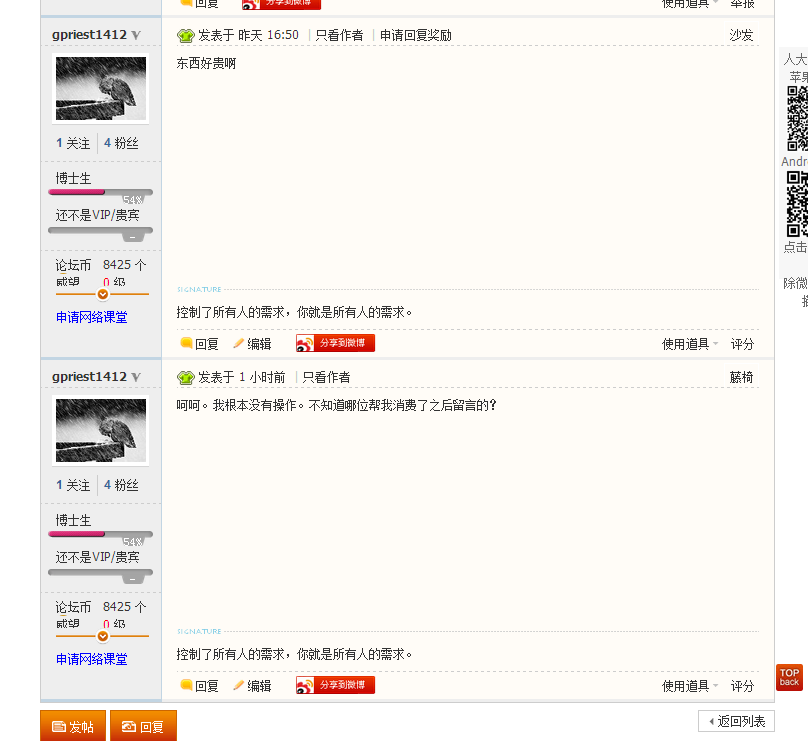Tap the orange 回复 button at the bottom
Image resolution: width=808 pixels, height=741 pixels.
coord(143,726)
